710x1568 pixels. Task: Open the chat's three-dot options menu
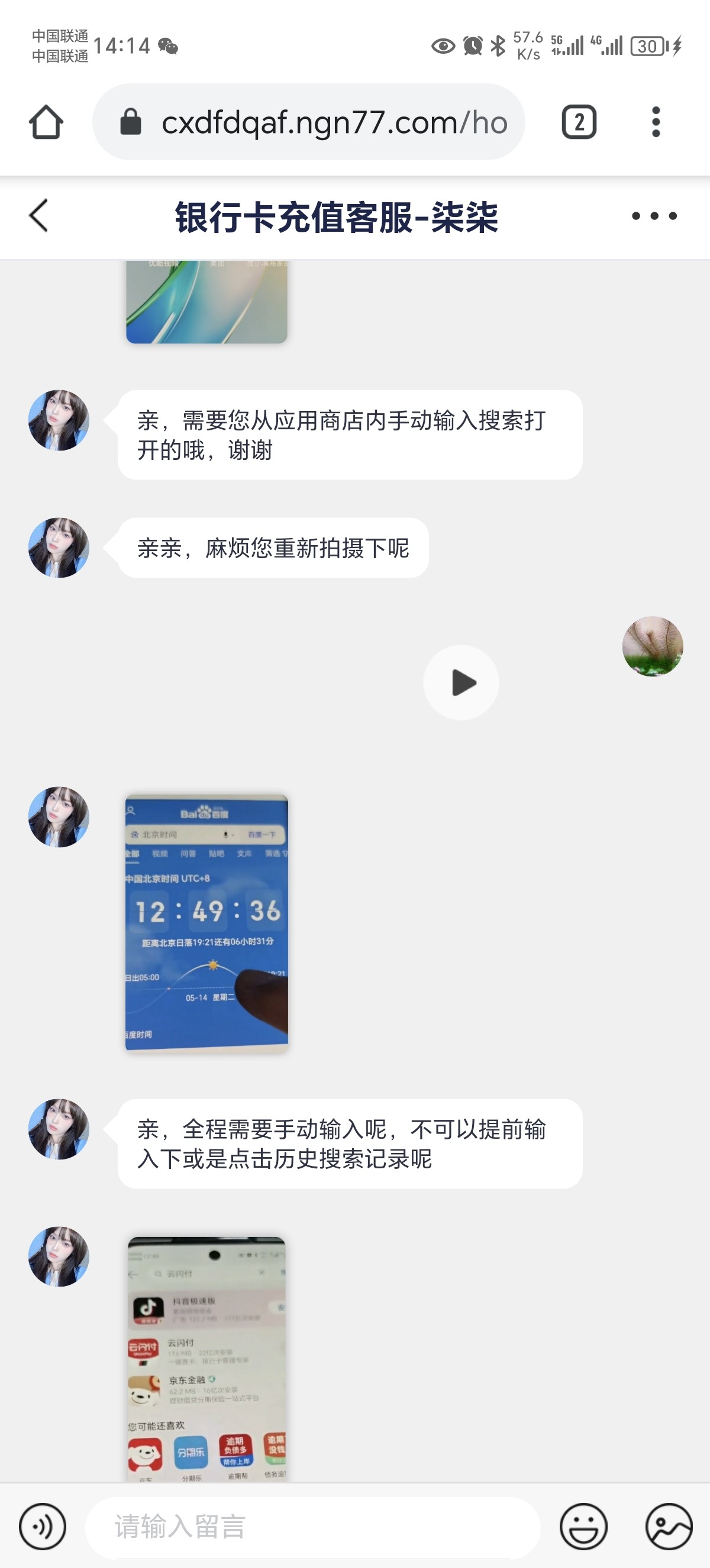pos(654,216)
